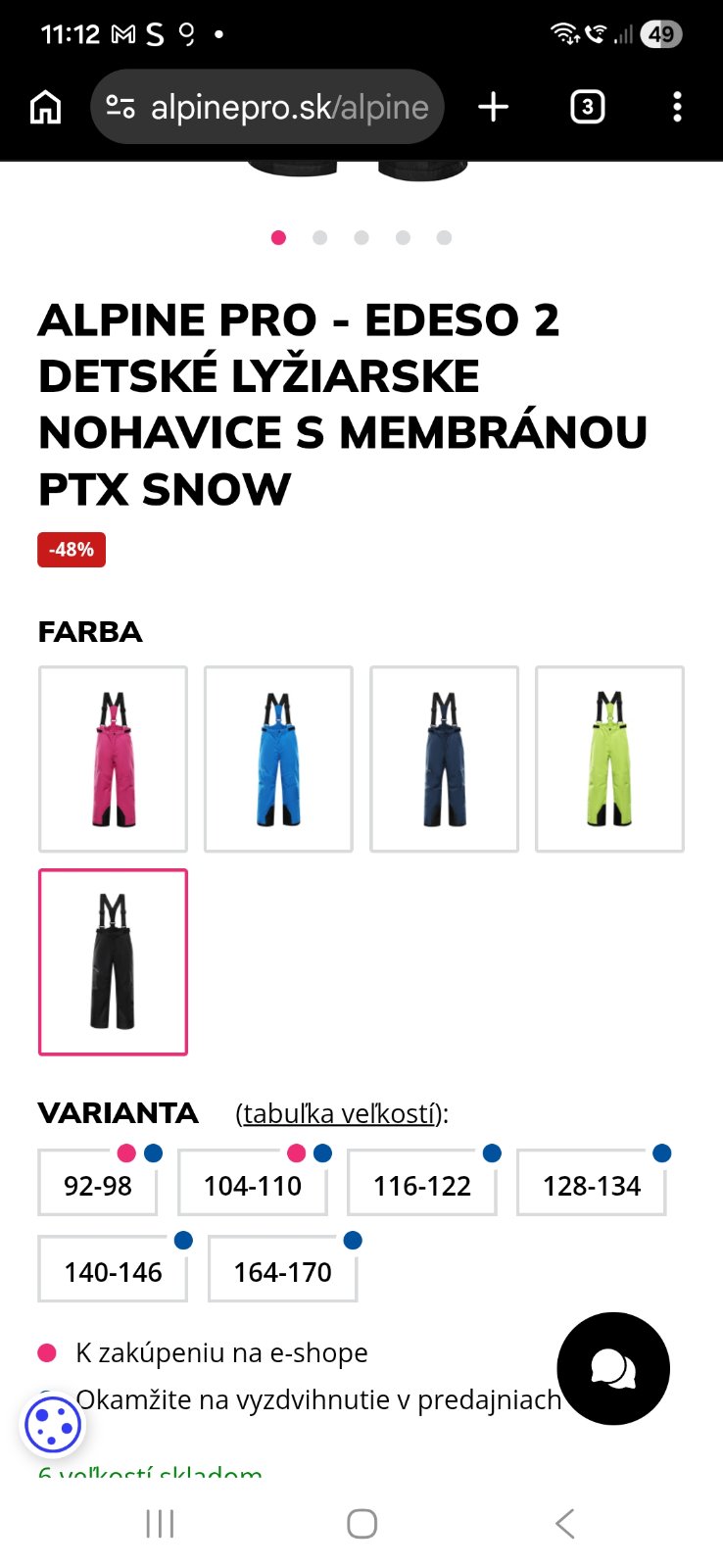723x1568 pixels.
Task: Select the bright blue trousers color
Action: coord(278,759)
